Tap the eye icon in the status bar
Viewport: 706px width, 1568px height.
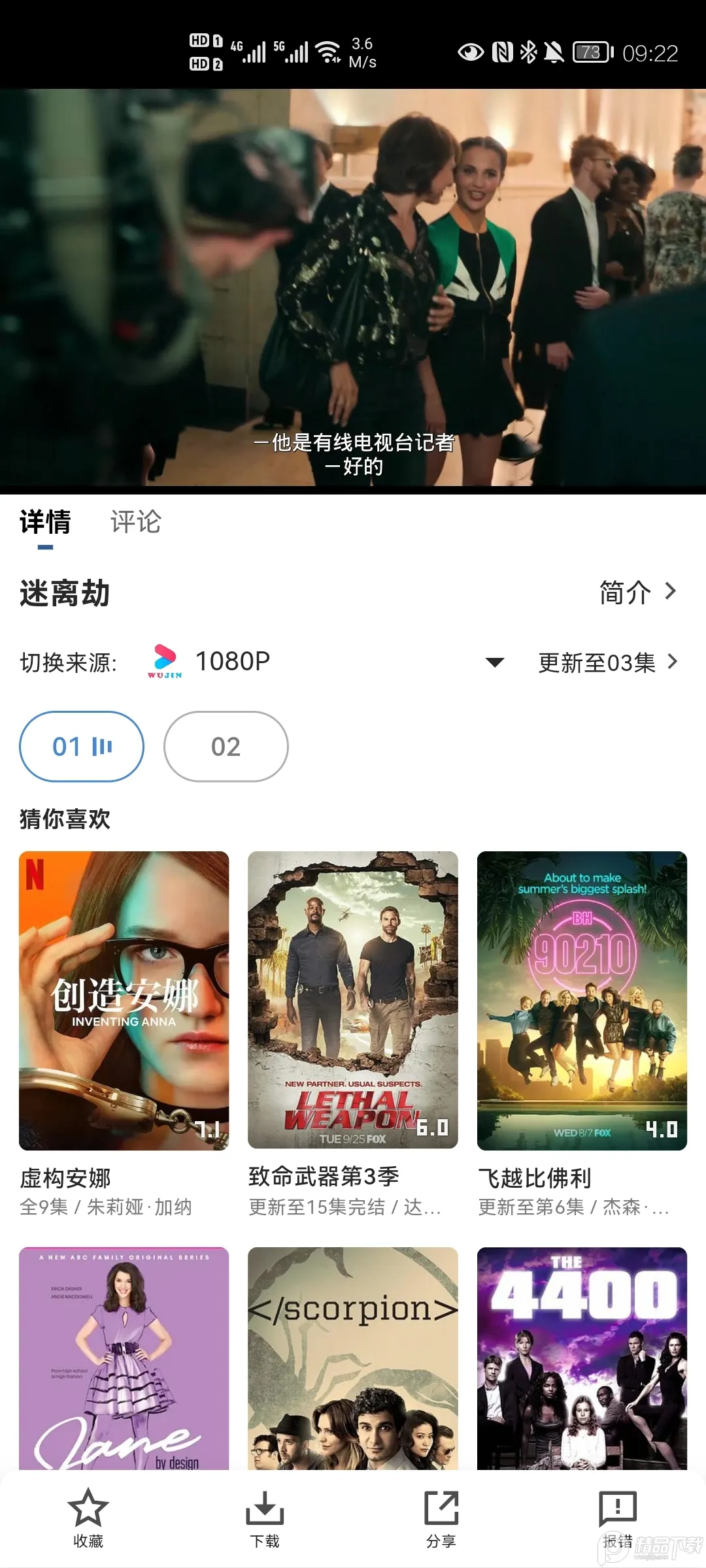coord(469,51)
